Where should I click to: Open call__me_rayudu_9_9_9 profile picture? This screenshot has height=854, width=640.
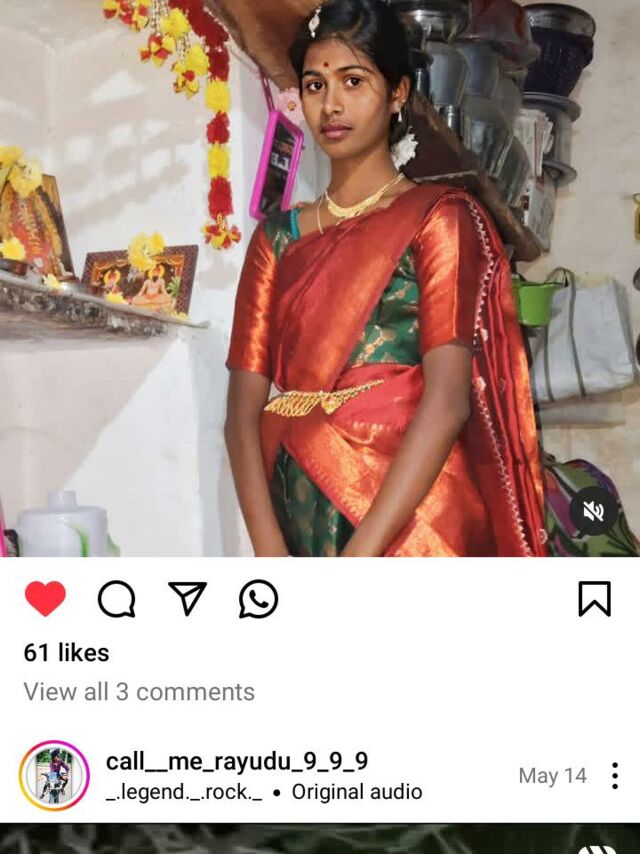[x=54, y=775]
